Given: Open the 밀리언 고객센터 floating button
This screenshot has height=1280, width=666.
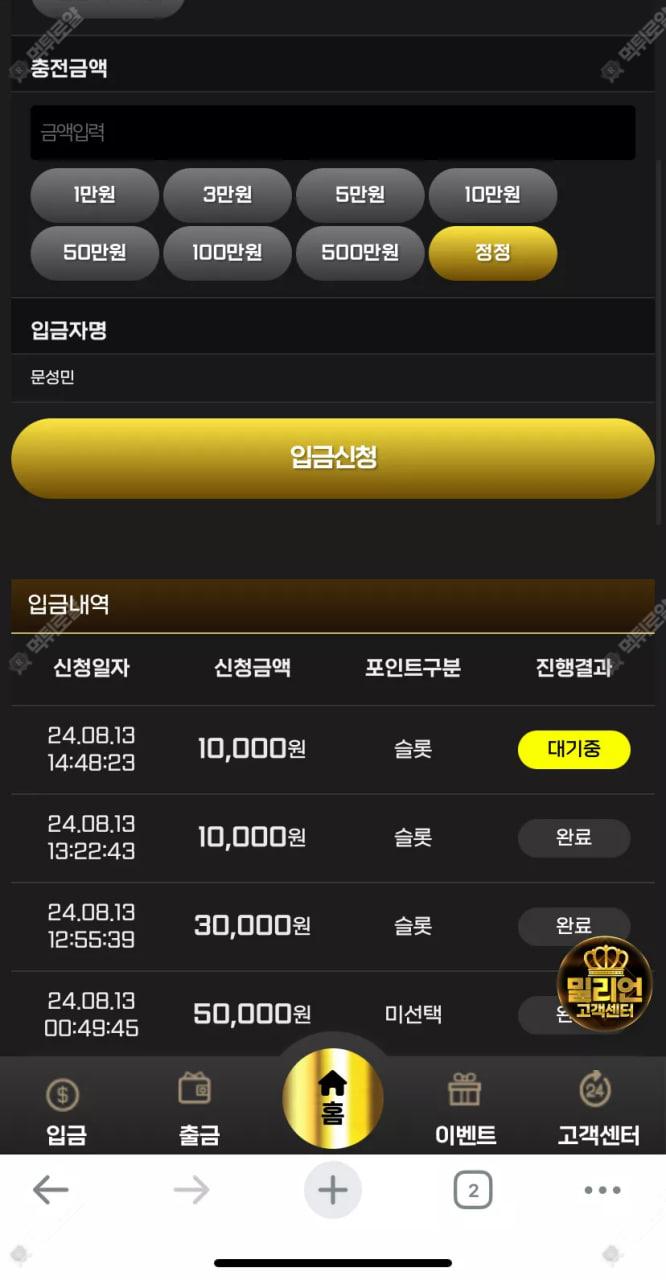Looking at the screenshot, I should (x=604, y=984).
